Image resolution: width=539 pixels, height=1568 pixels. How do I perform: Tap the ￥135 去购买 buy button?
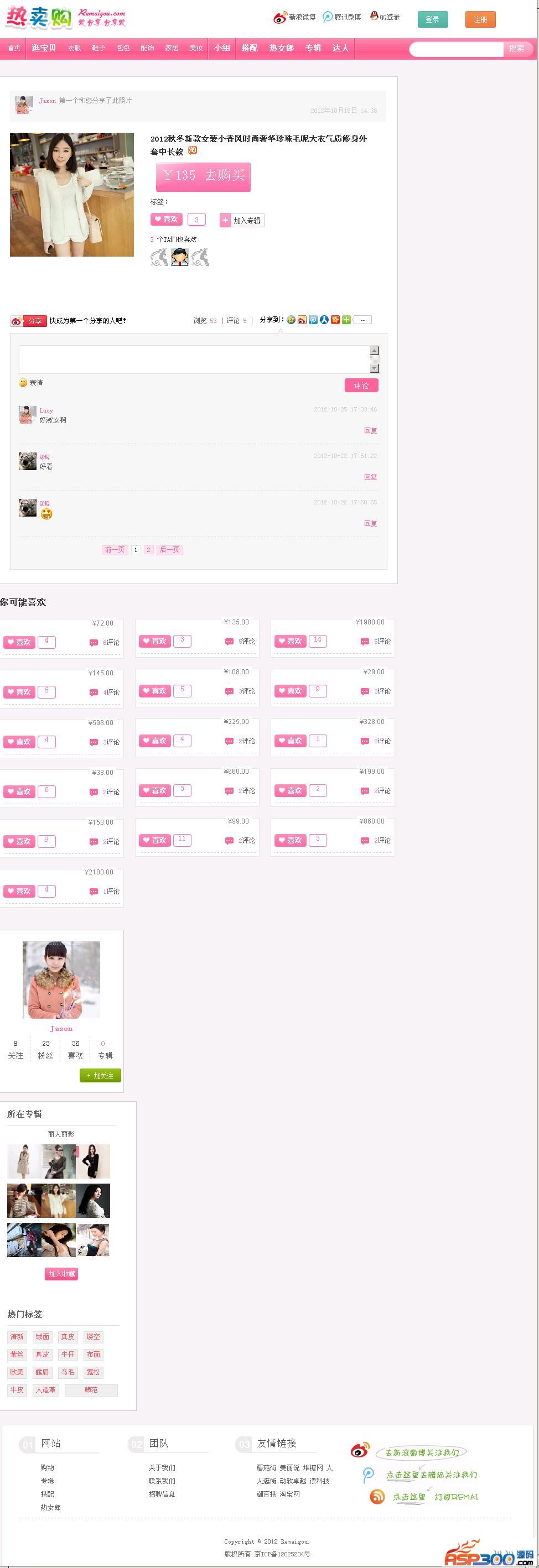pyautogui.click(x=203, y=176)
